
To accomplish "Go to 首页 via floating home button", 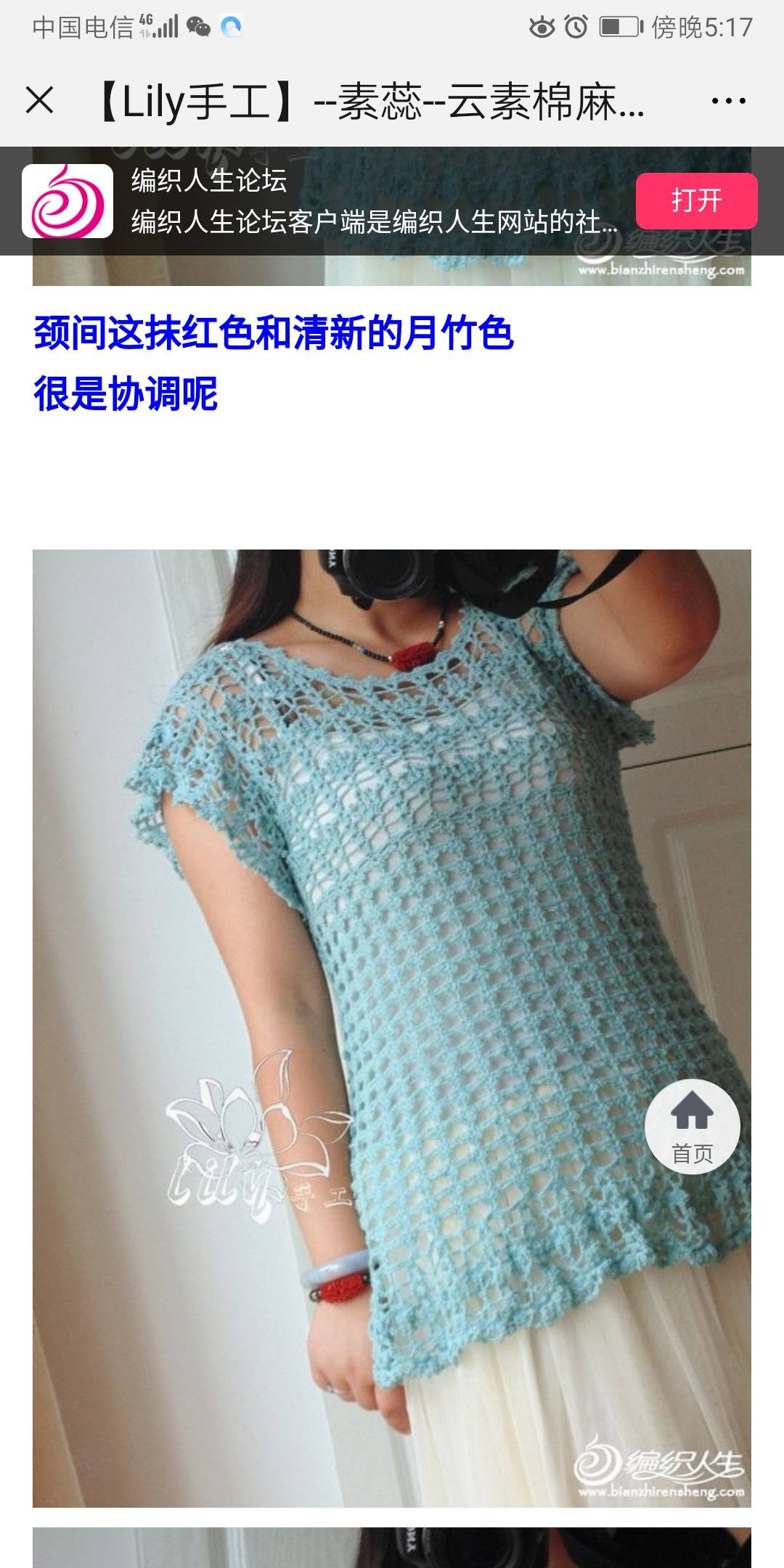I will [x=692, y=1126].
